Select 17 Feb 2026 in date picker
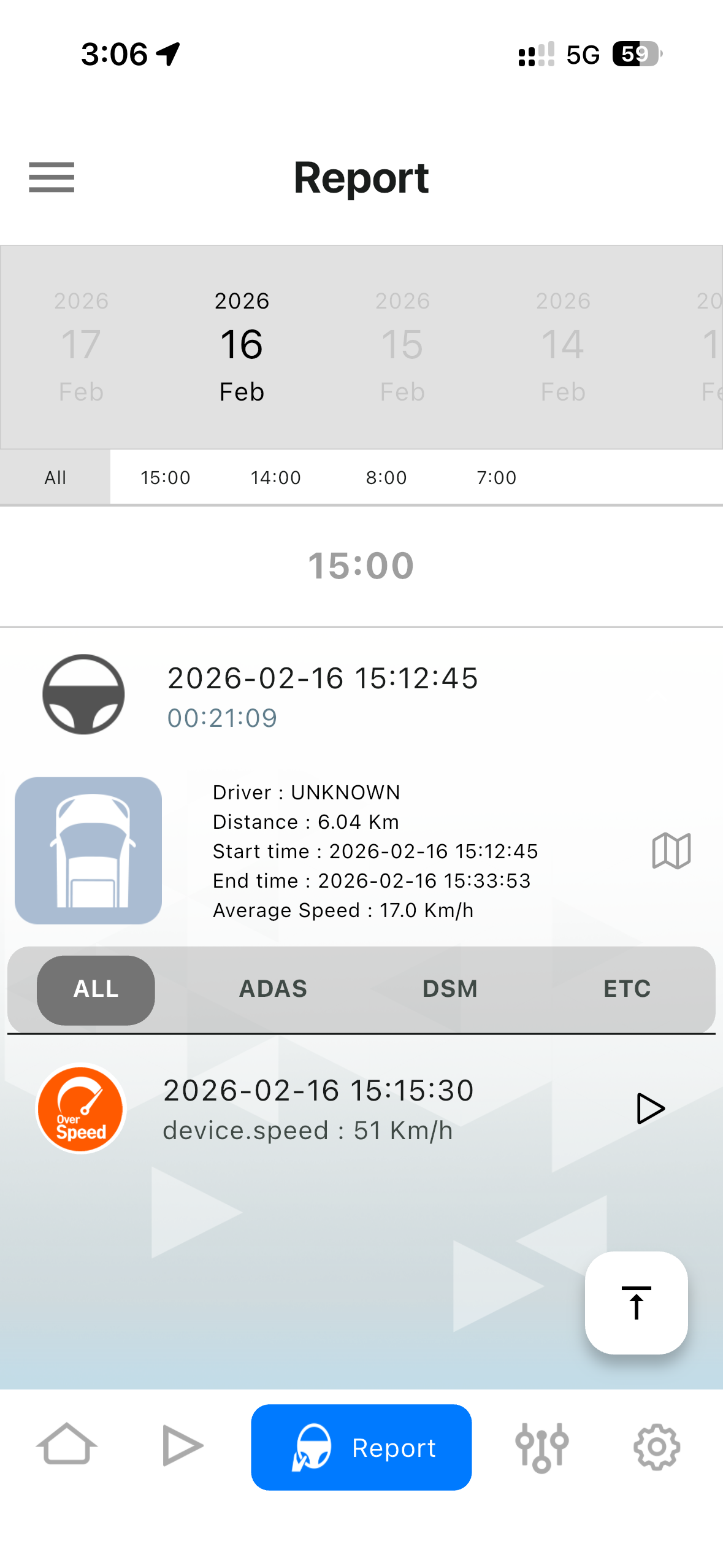Screen dimensions: 723x1568 [x=81, y=347]
